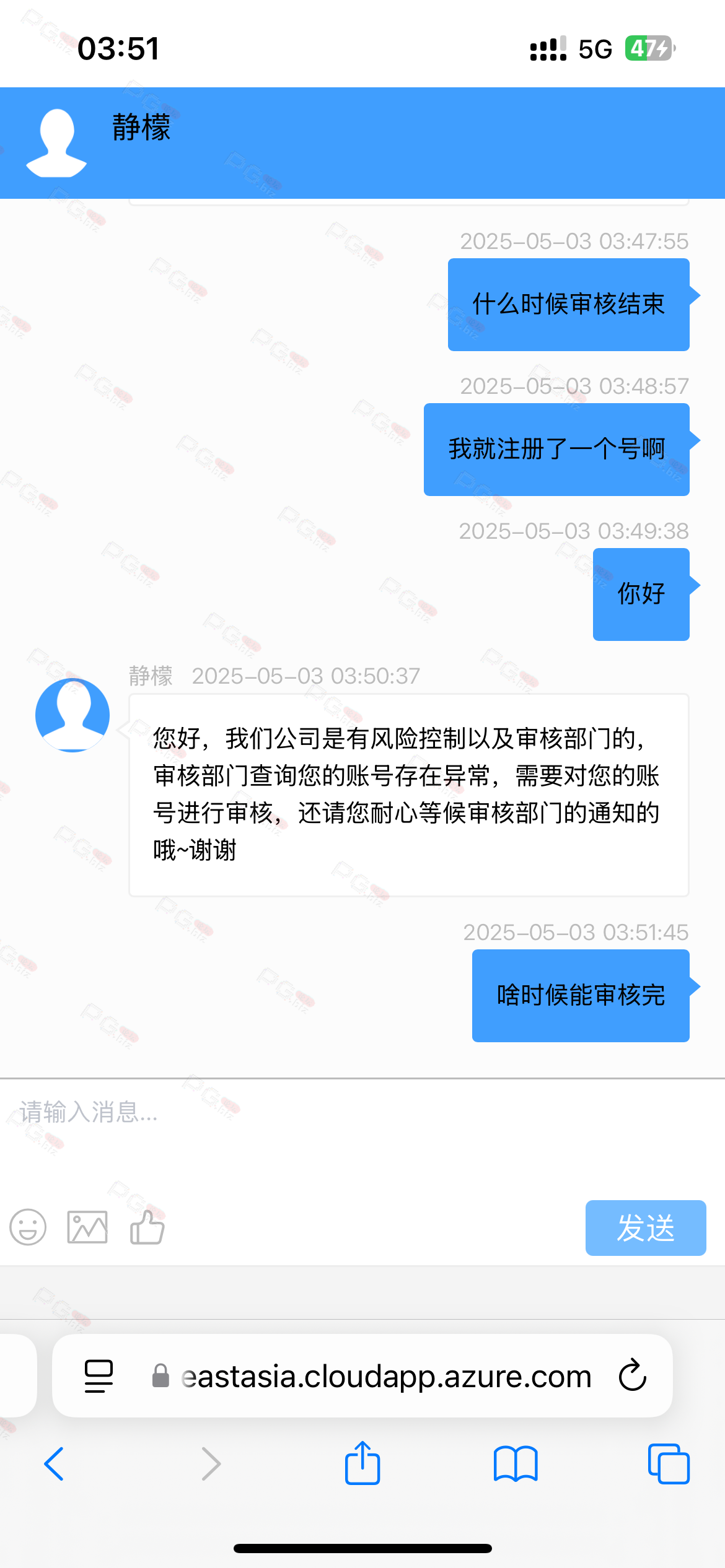
Task: Show all open tabs
Action: [x=669, y=1464]
